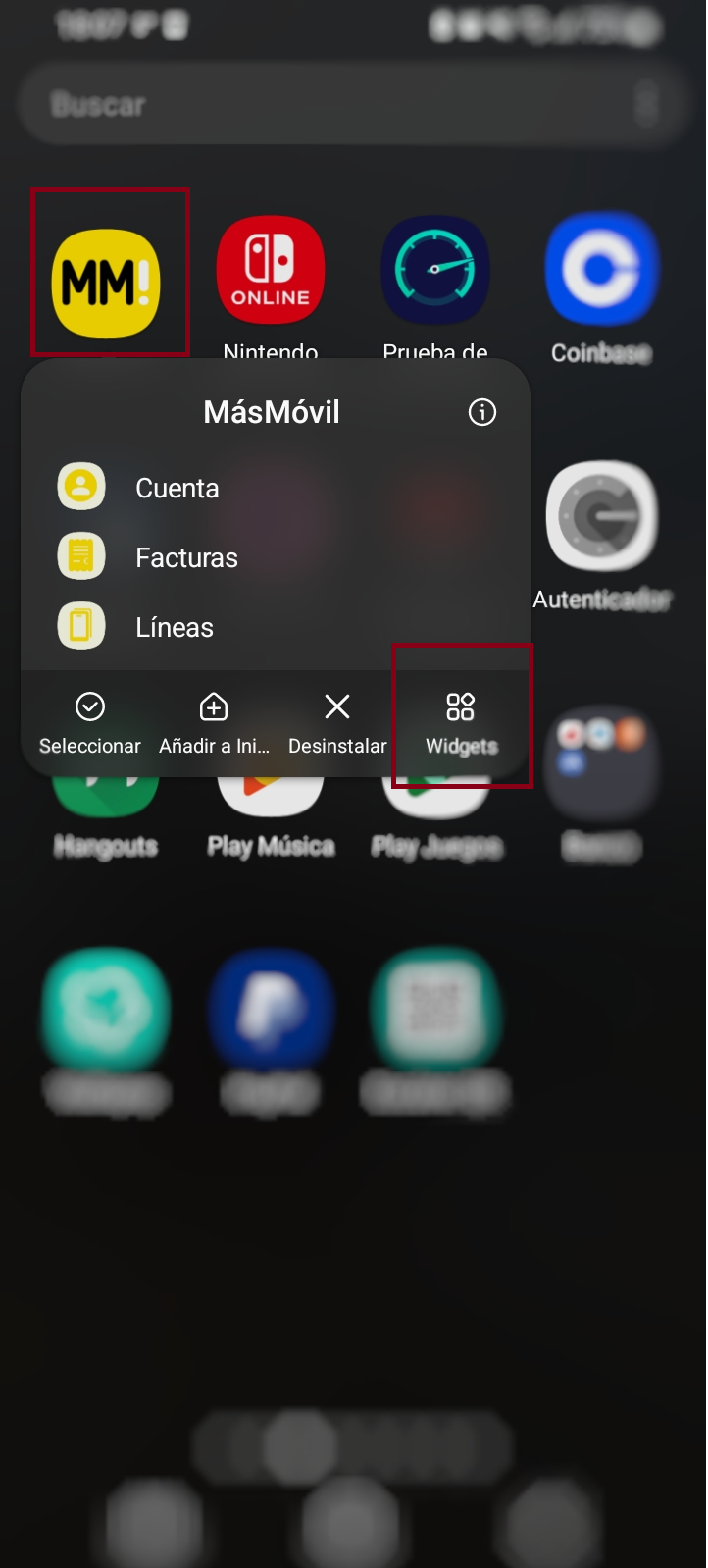Open Widgets for MásMóvil
The width and height of the screenshot is (708, 1568).
click(461, 724)
